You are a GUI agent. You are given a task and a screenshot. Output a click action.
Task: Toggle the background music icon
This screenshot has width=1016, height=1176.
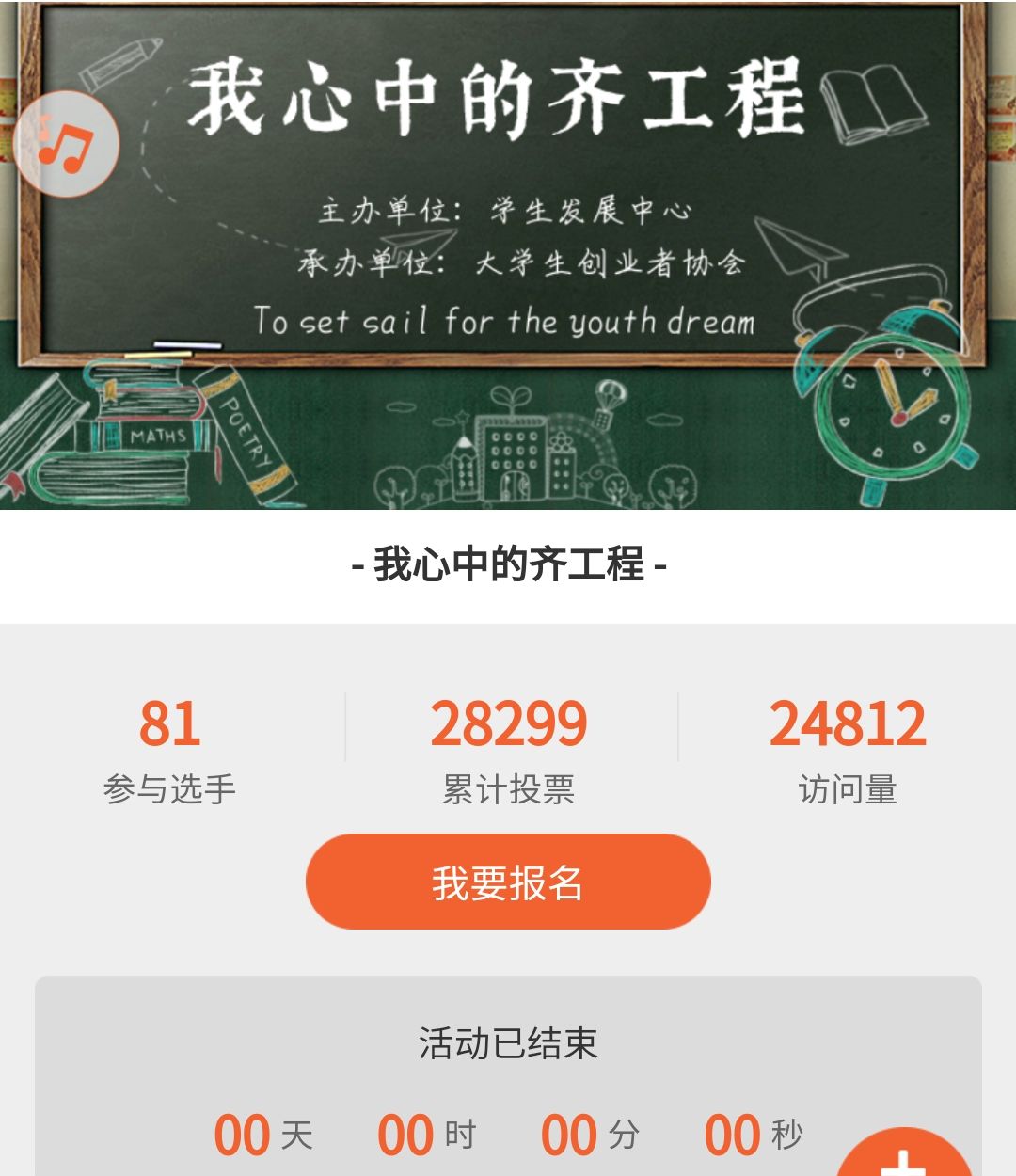(x=66, y=144)
